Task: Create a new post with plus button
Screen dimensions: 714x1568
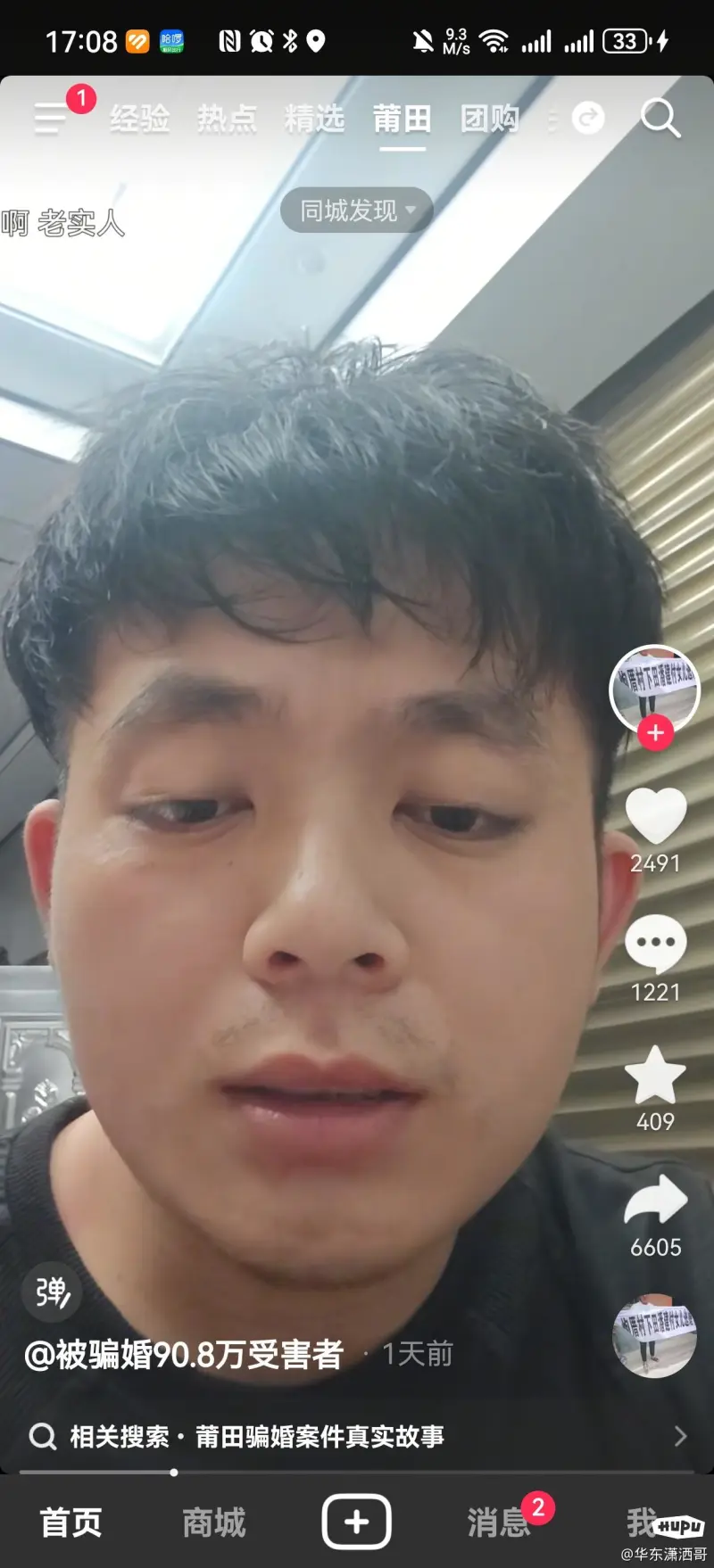Action: point(356,1522)
